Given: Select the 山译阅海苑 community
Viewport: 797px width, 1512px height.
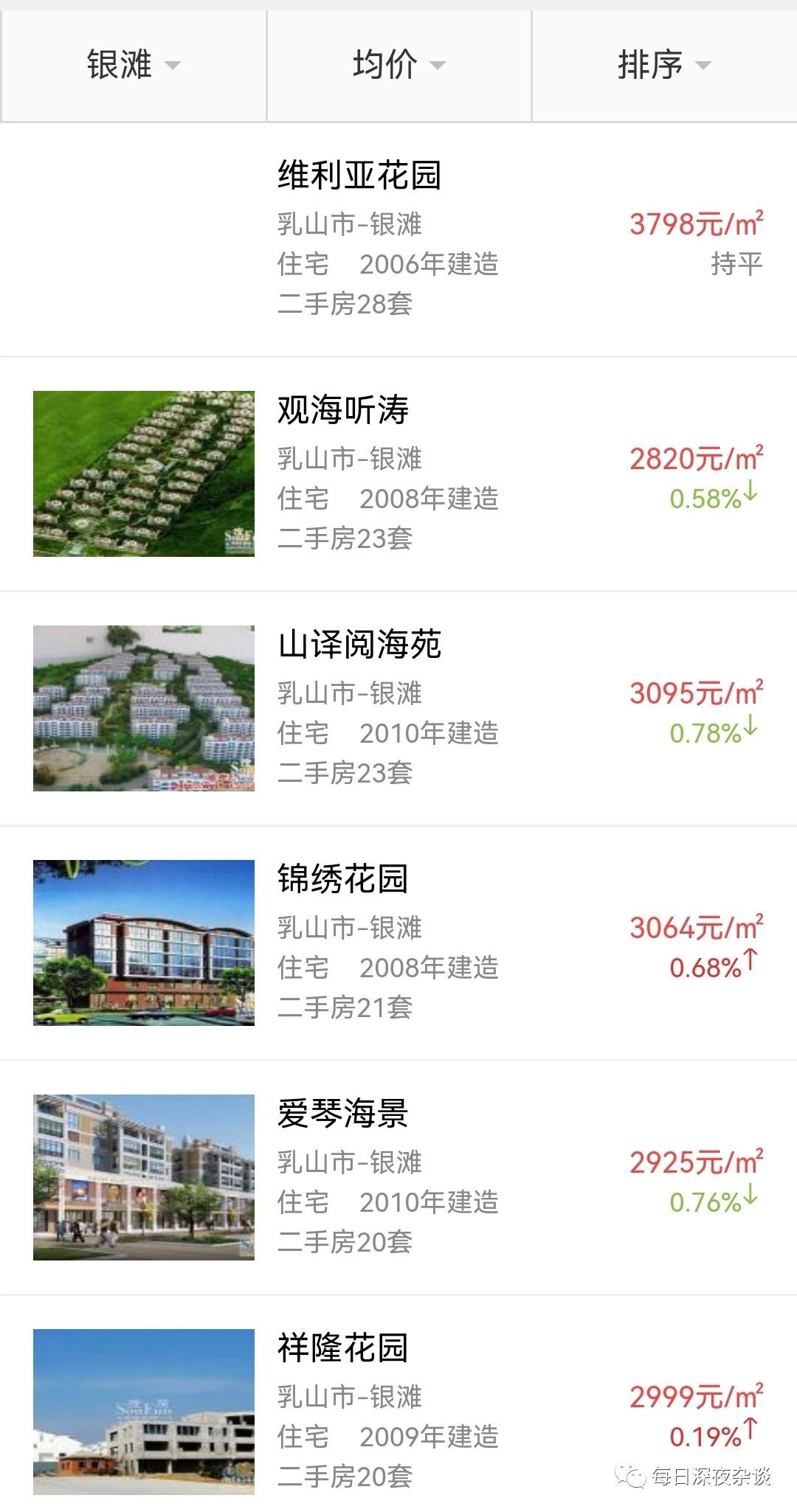Looking at the screenshot, I should 359,645.
